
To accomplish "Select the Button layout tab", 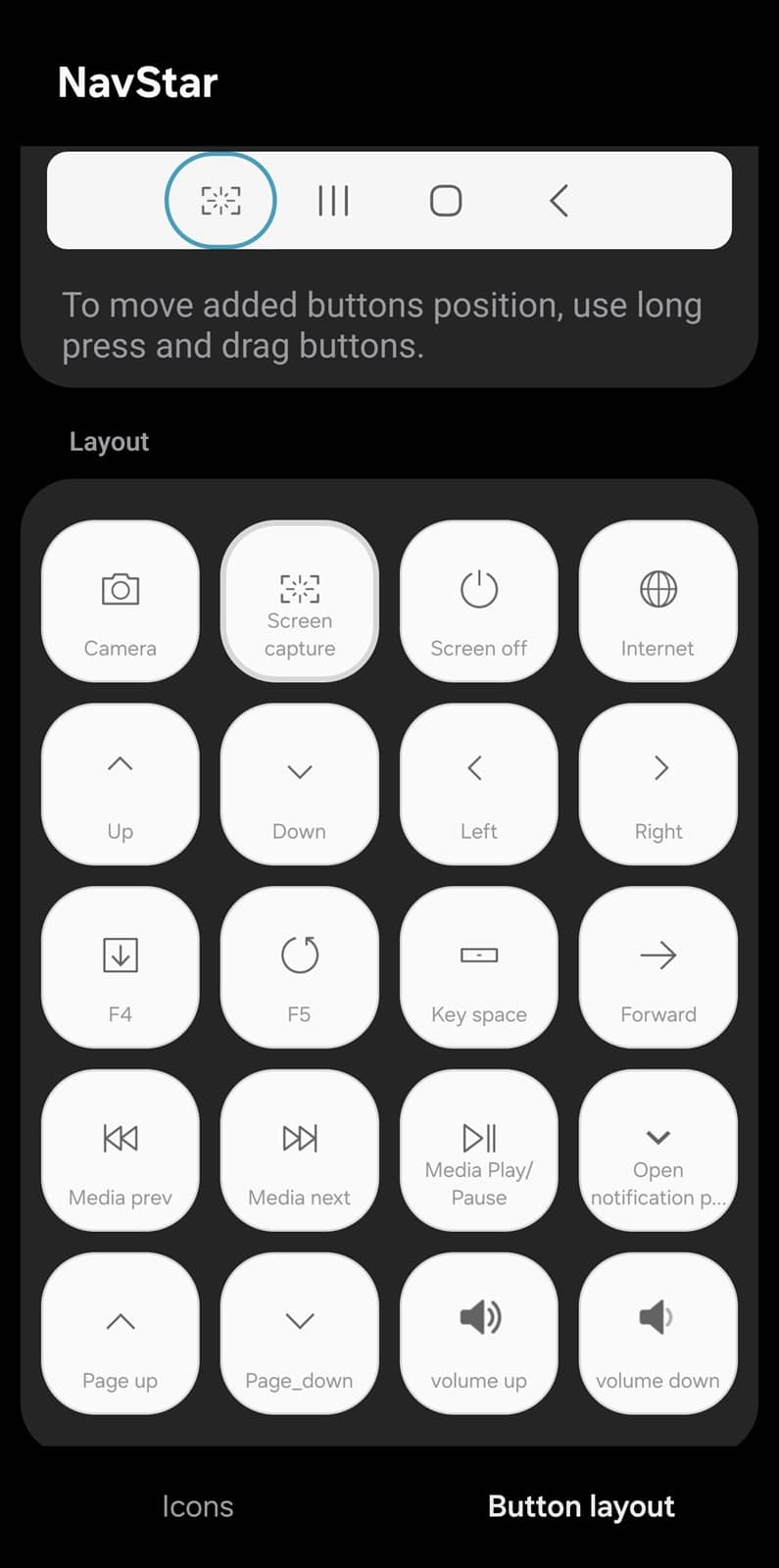I will point(581,1506).
